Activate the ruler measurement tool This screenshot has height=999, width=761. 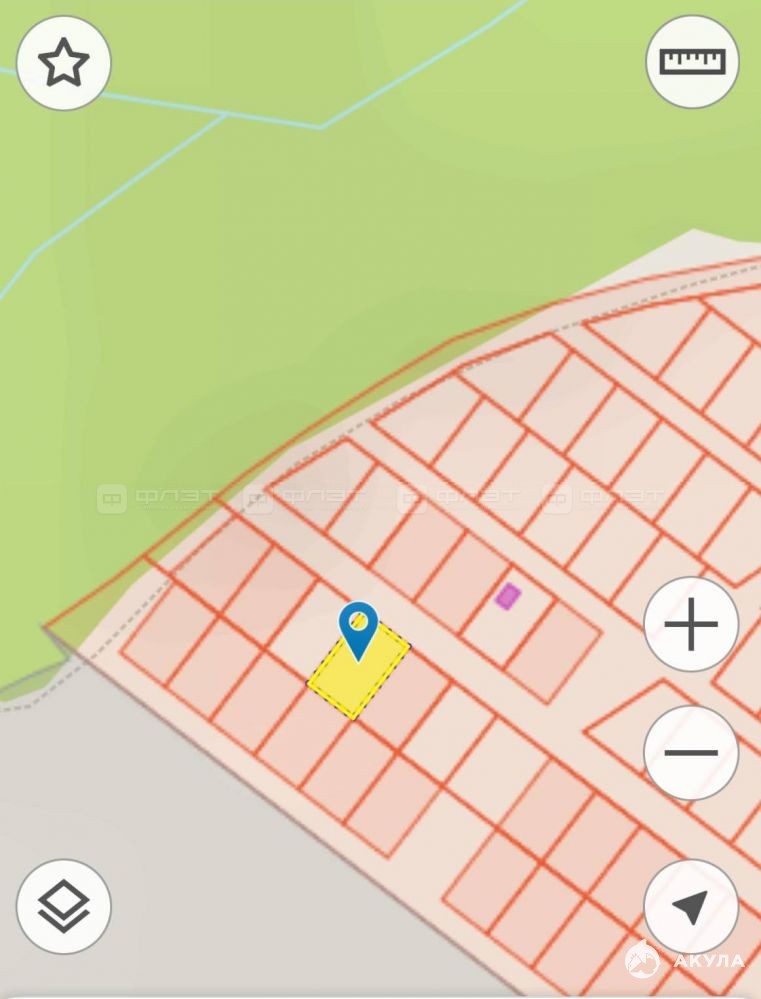click(x=692, y=62)
